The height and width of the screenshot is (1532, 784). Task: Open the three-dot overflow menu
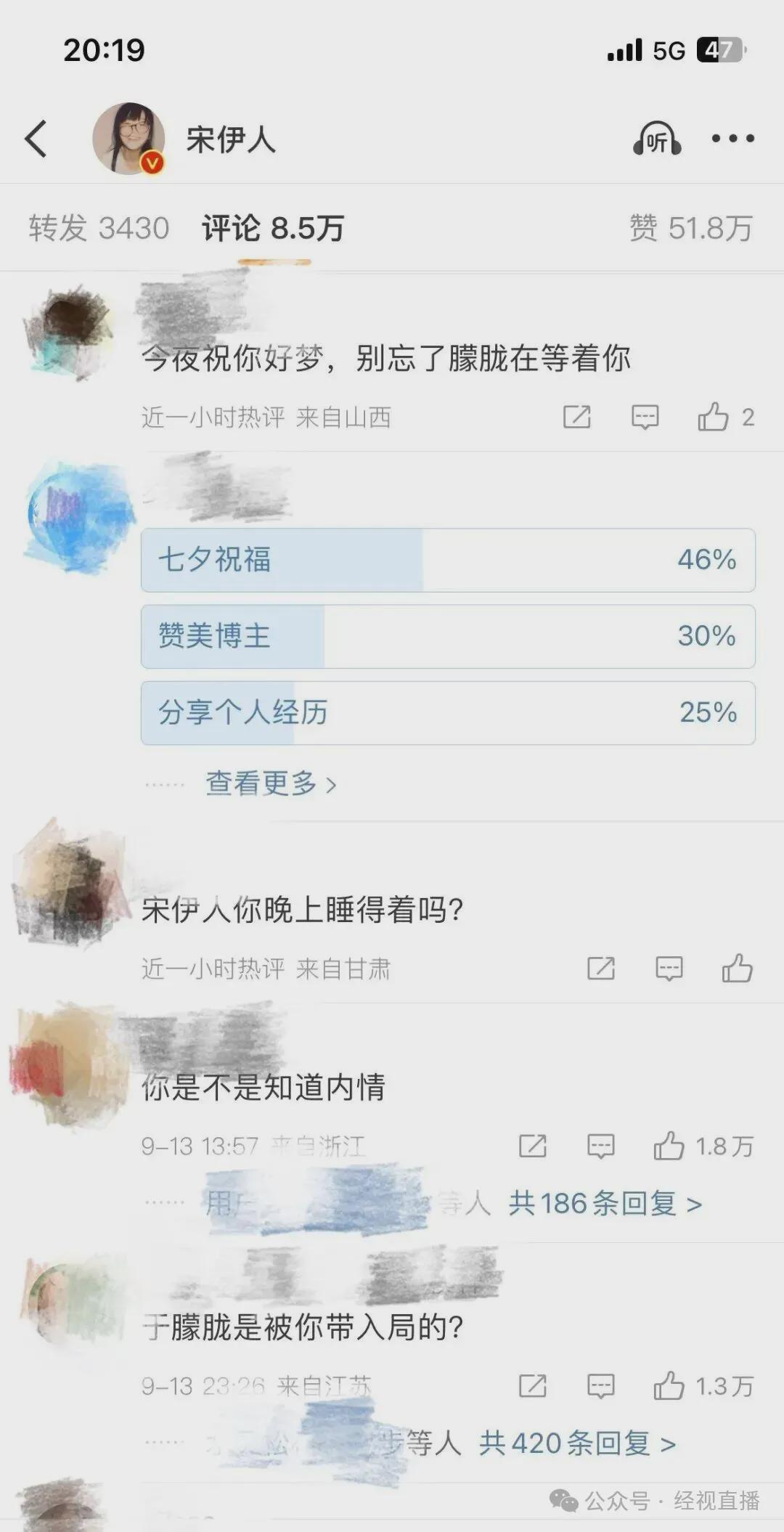(x=732, y=139)
